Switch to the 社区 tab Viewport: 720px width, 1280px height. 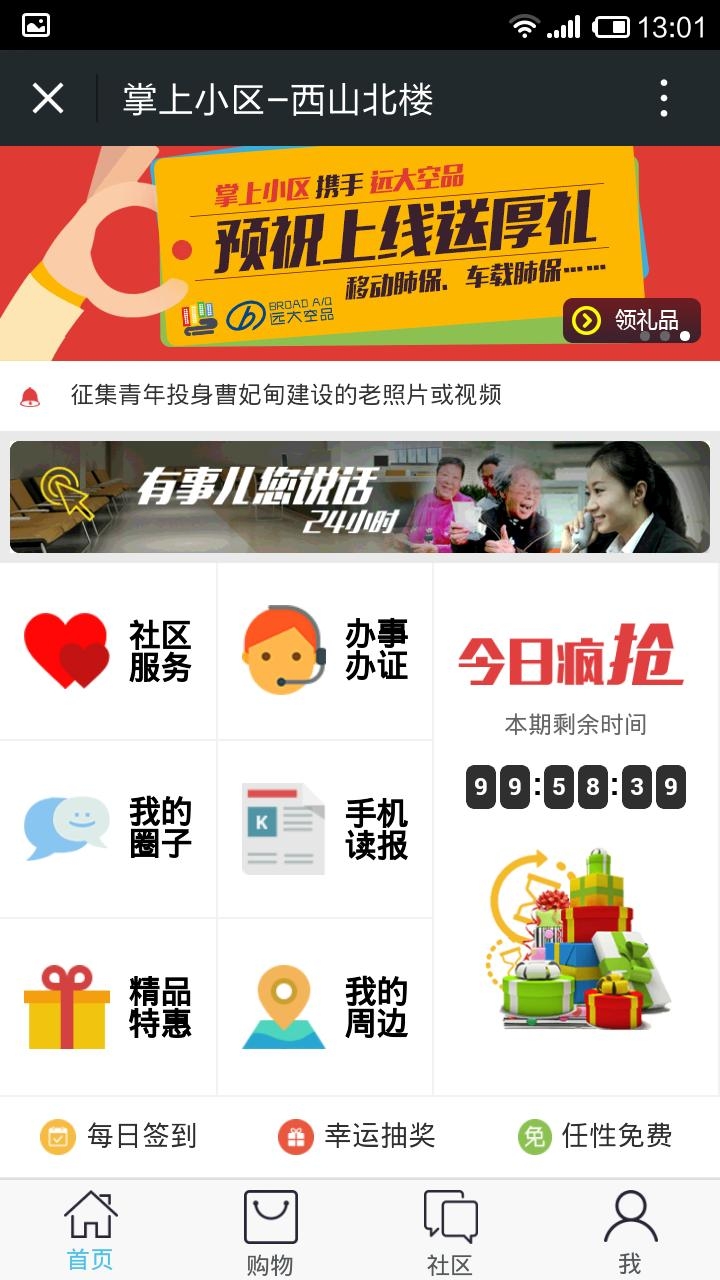click(450, 1231)
